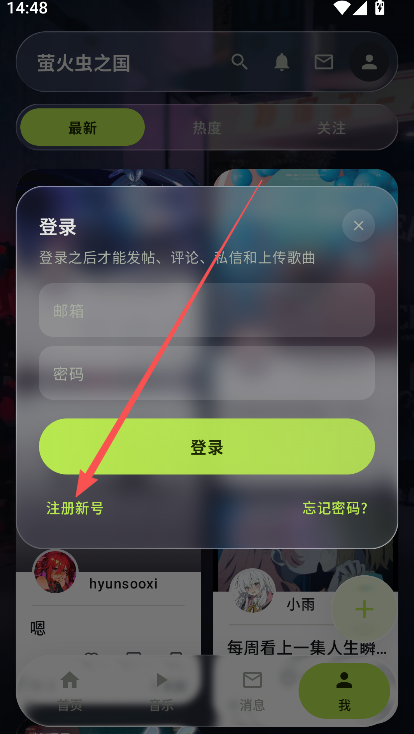Viewport: 414px width, 734px height.
Task: Open the mail envelope icon in top bar
Action: tap(324, 62)
